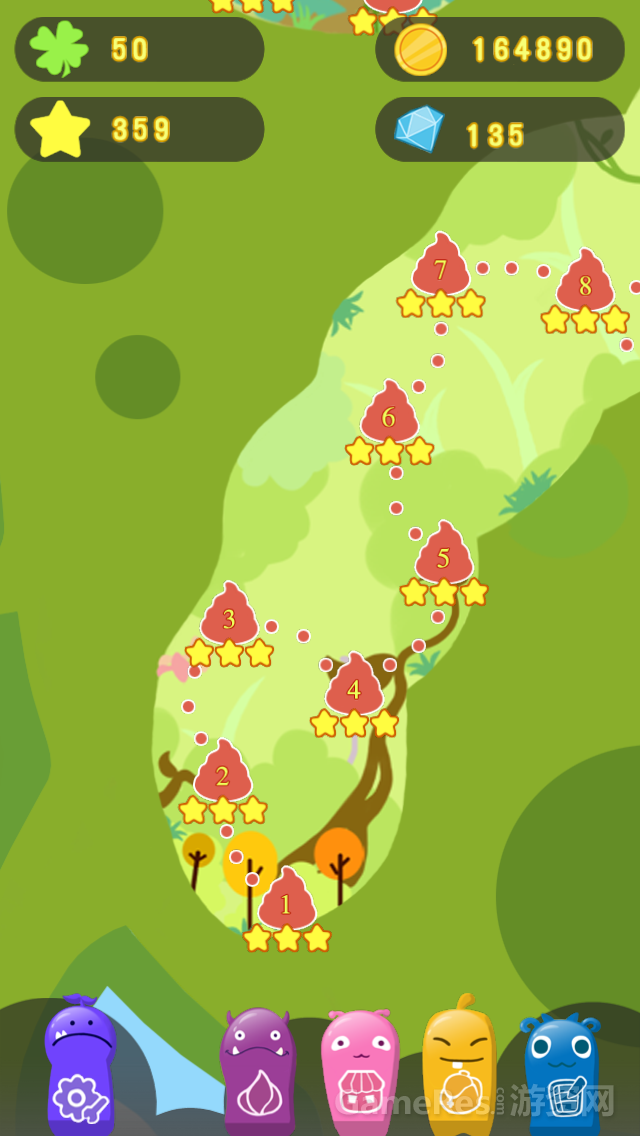Tap the level 8 node
Viewport: 640px width, 1136px height.
[585, 283]
